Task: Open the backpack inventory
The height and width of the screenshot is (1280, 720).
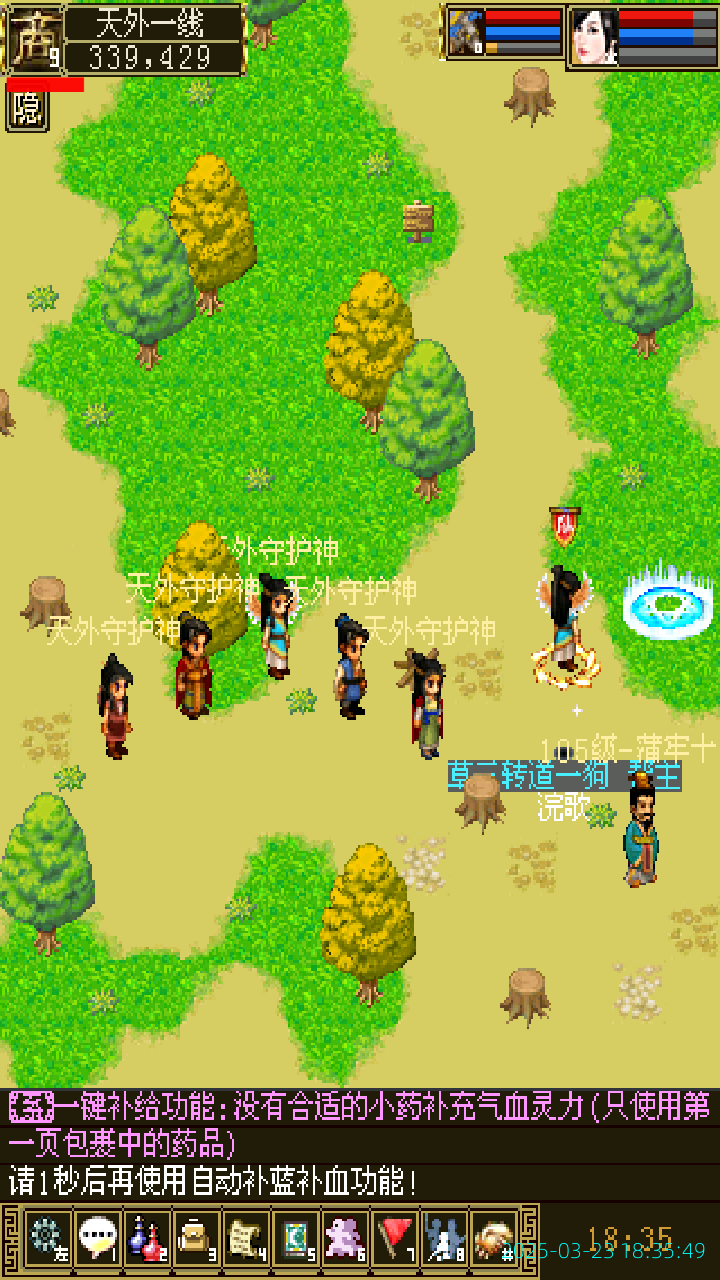Action: pos(196,1238)
